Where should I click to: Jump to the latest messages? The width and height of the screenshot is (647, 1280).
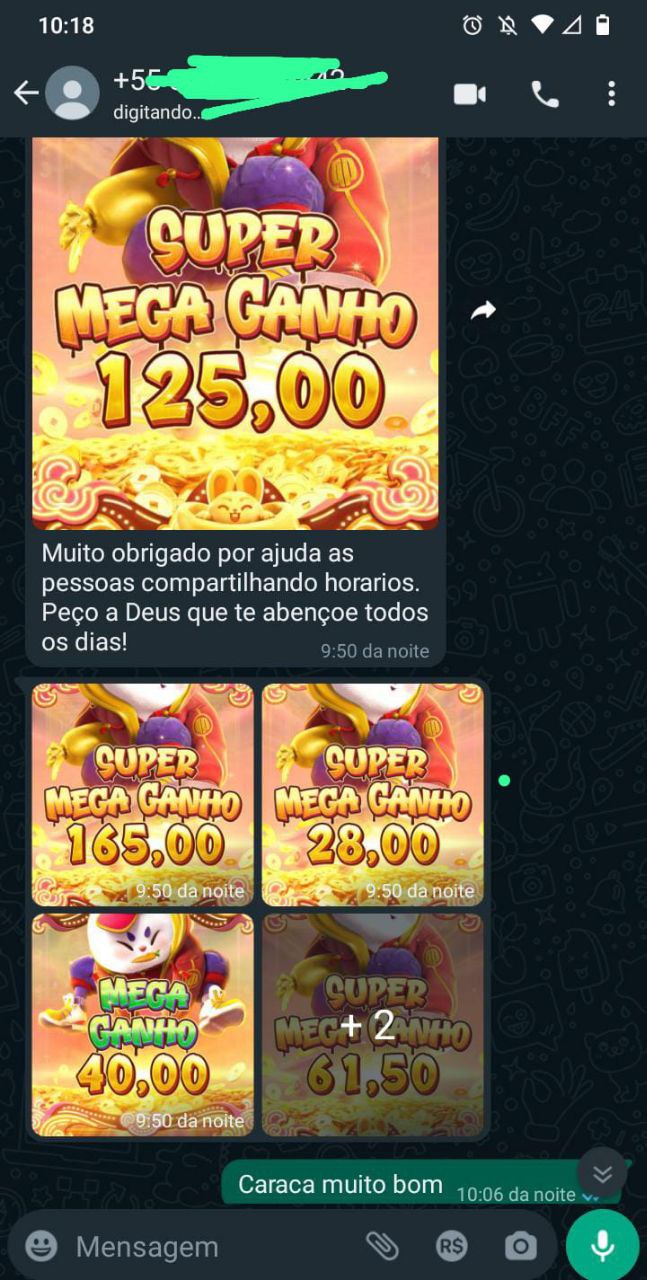click(x=602, y=1174)
